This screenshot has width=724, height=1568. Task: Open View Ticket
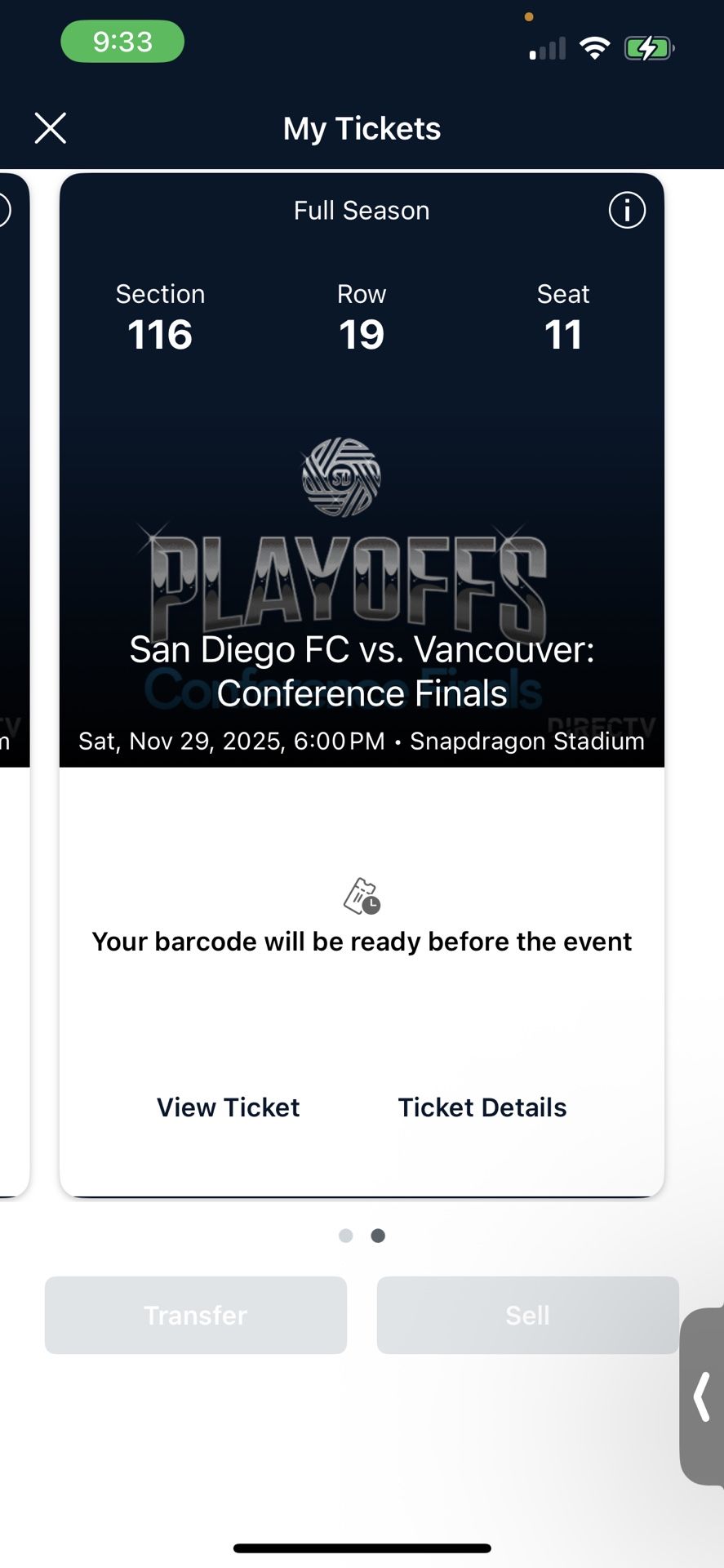(228, 1107)
